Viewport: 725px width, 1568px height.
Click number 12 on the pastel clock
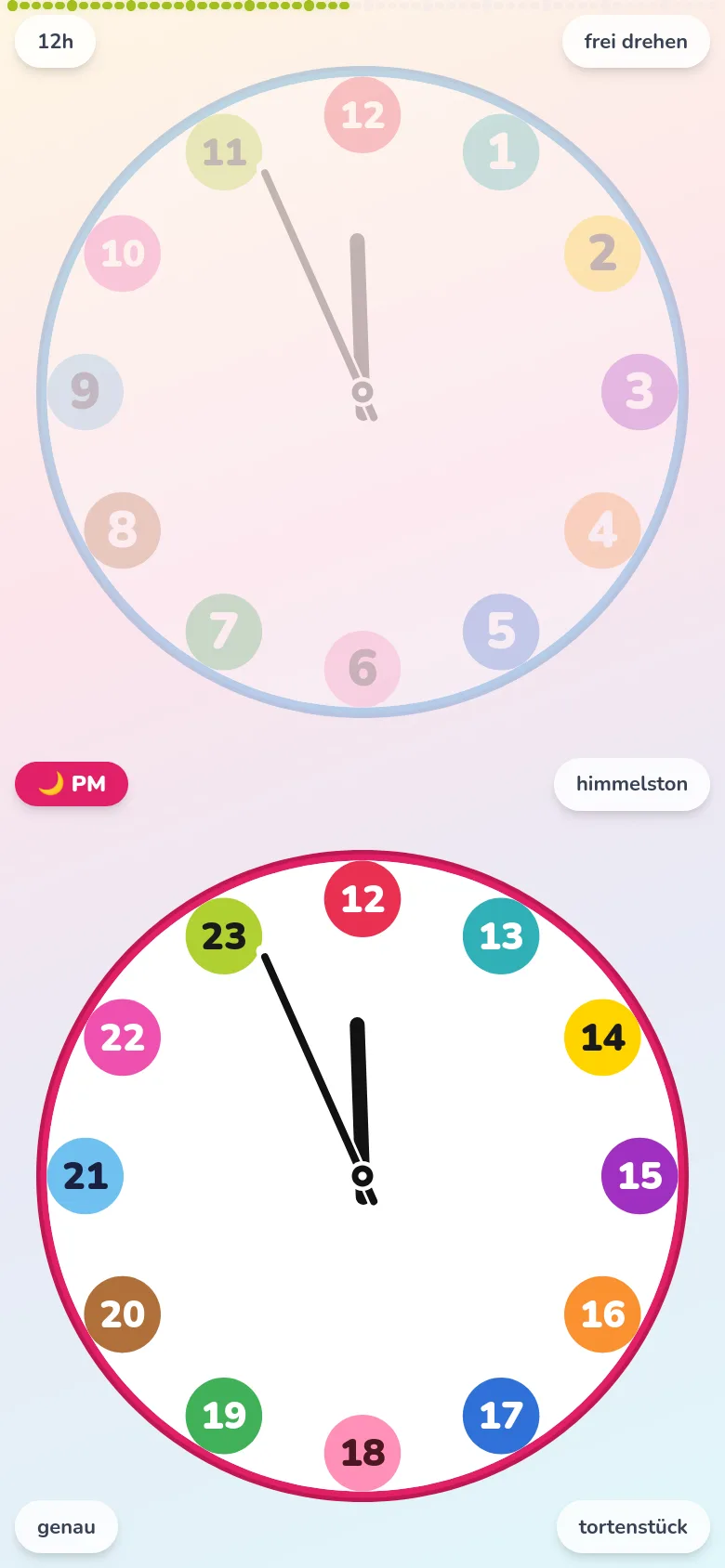click(x=362, y=116)
